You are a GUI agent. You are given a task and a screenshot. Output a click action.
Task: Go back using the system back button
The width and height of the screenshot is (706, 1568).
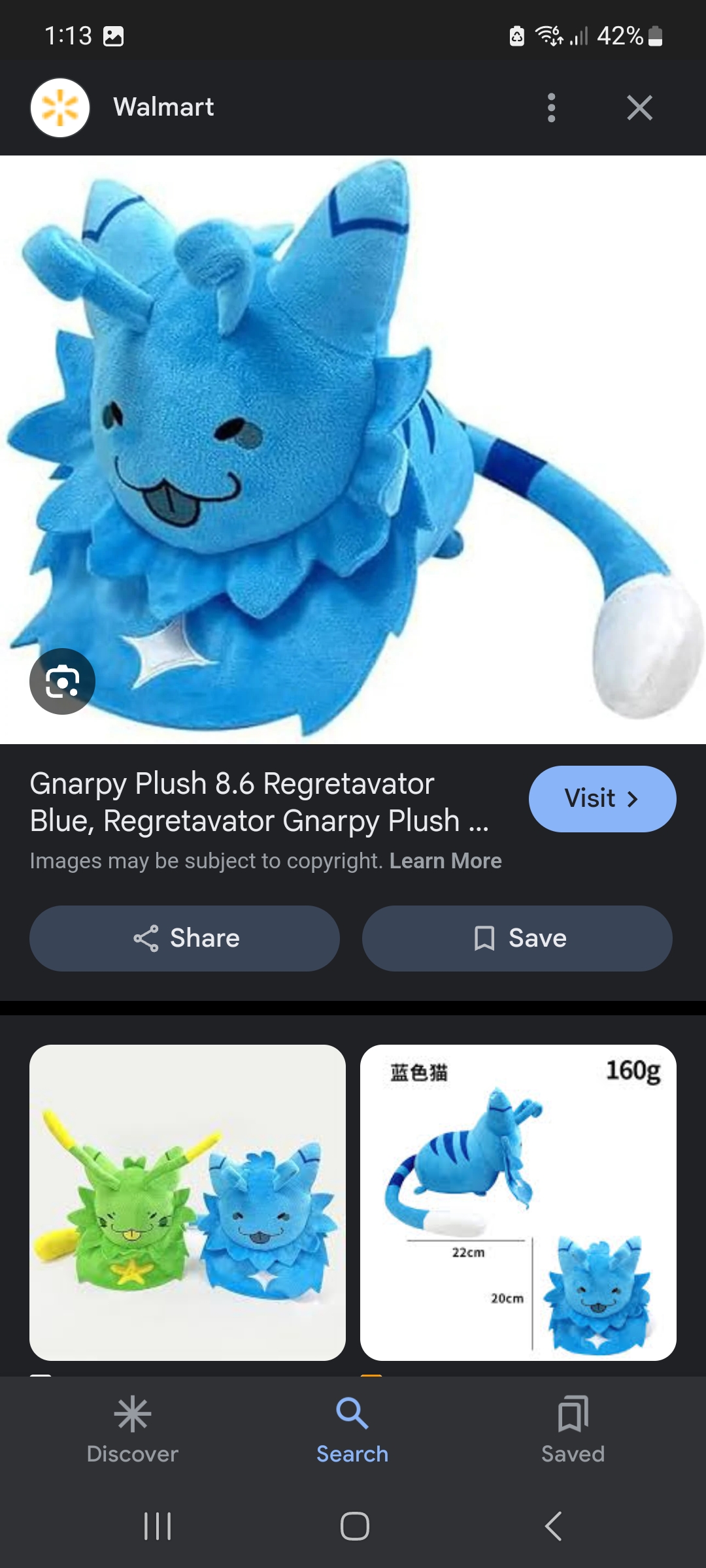pyautogui.click(x=553, y=1526)
